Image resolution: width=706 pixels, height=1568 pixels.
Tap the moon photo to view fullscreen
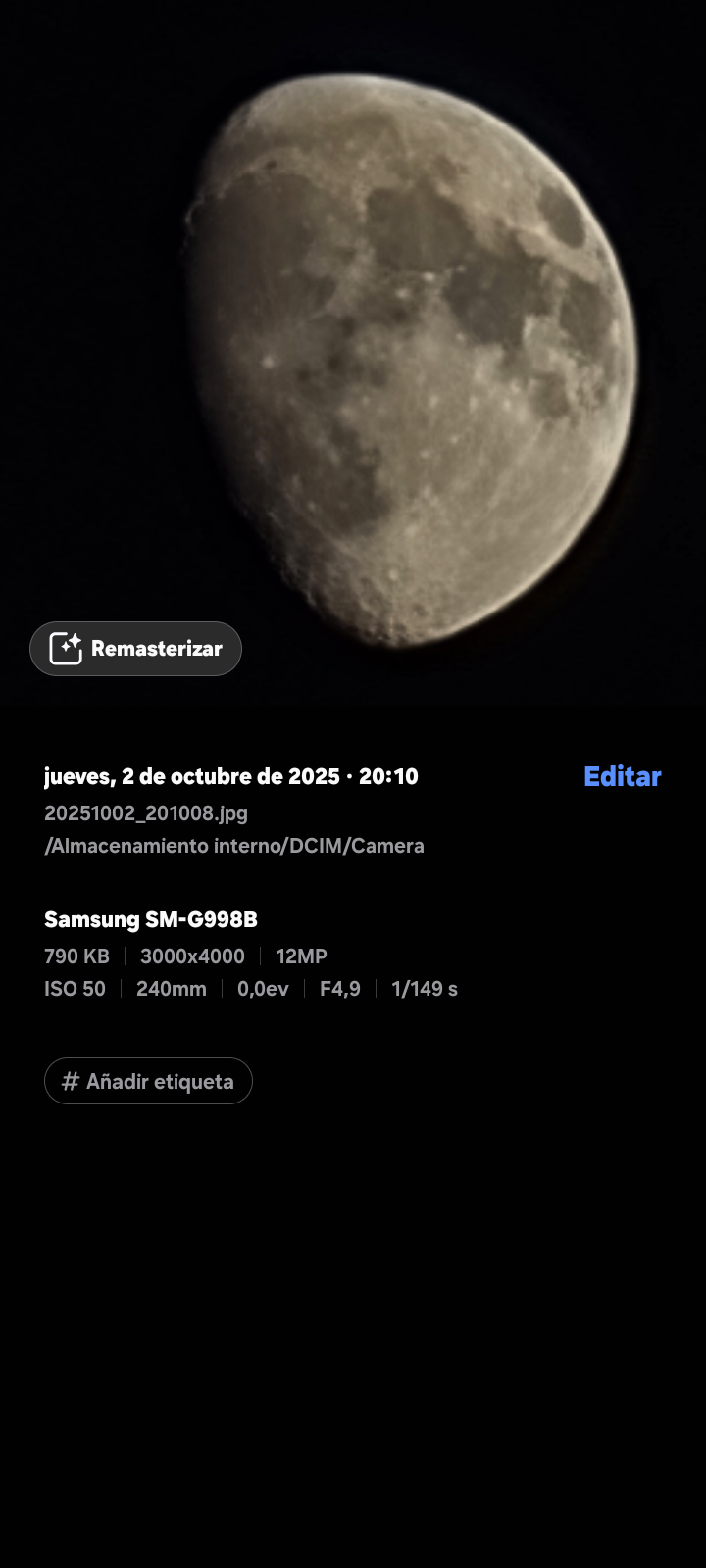click(x=392, y=343)
